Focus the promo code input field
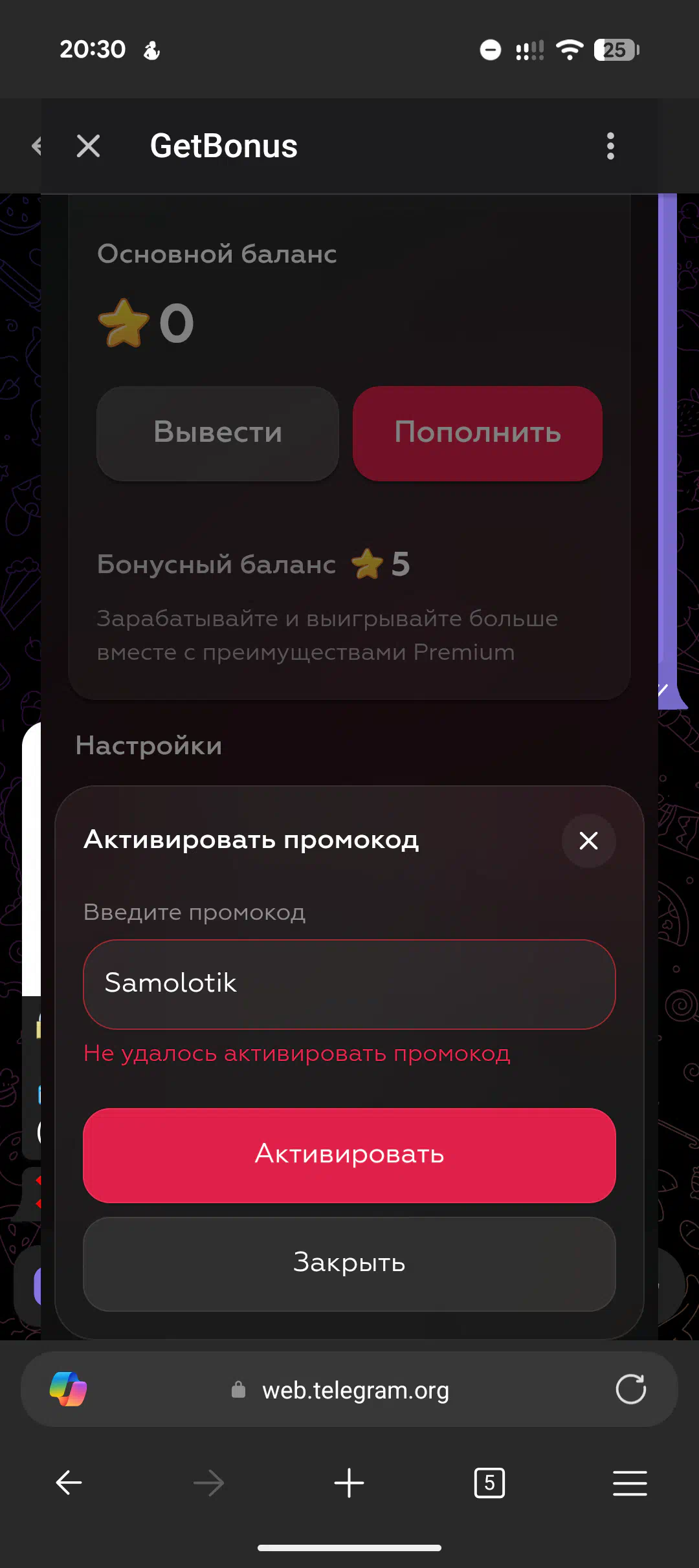Viewport: 699px width, 1568px height. coord(349,984)
